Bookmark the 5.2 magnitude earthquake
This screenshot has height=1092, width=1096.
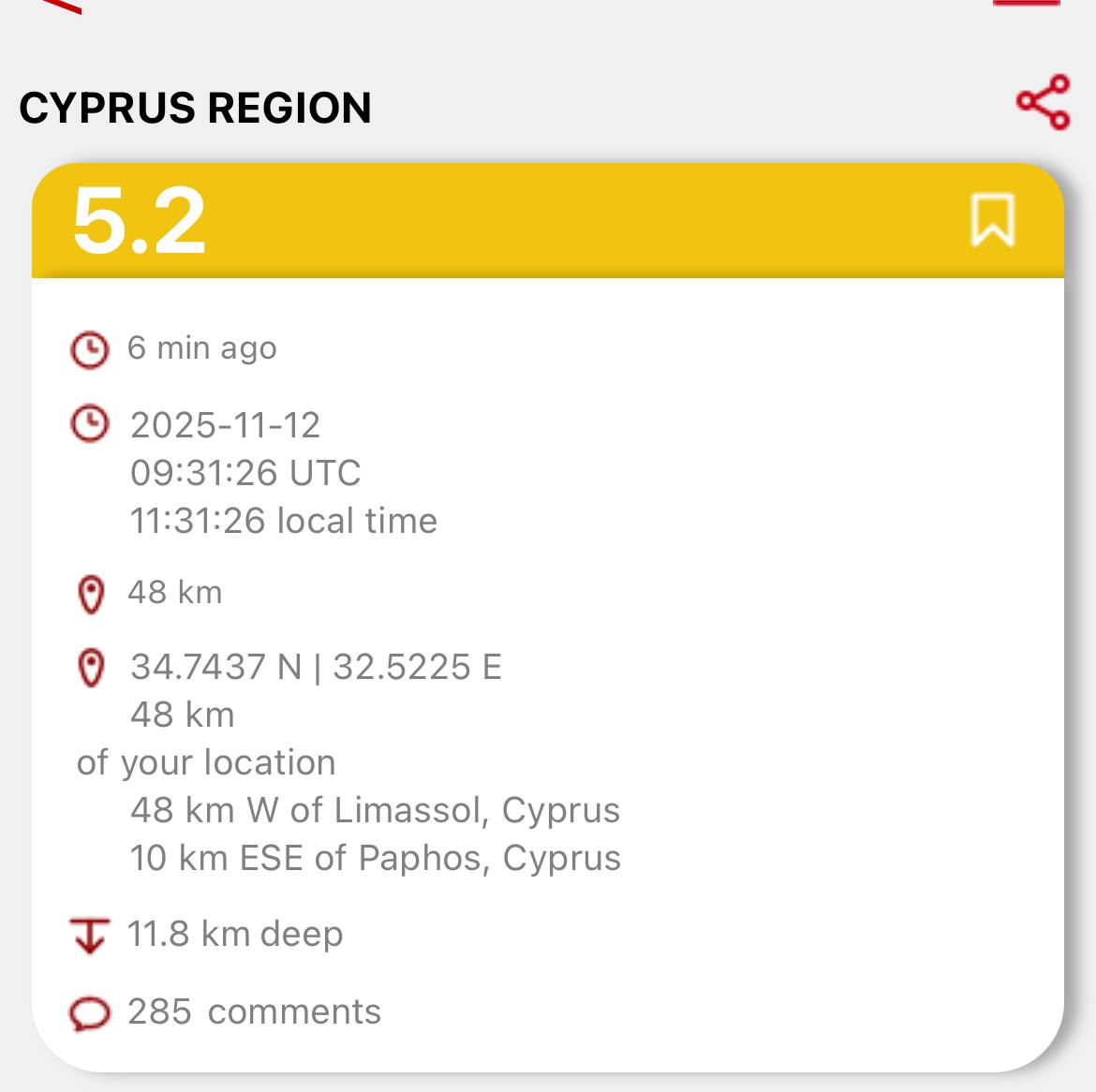tap(992, 219)
